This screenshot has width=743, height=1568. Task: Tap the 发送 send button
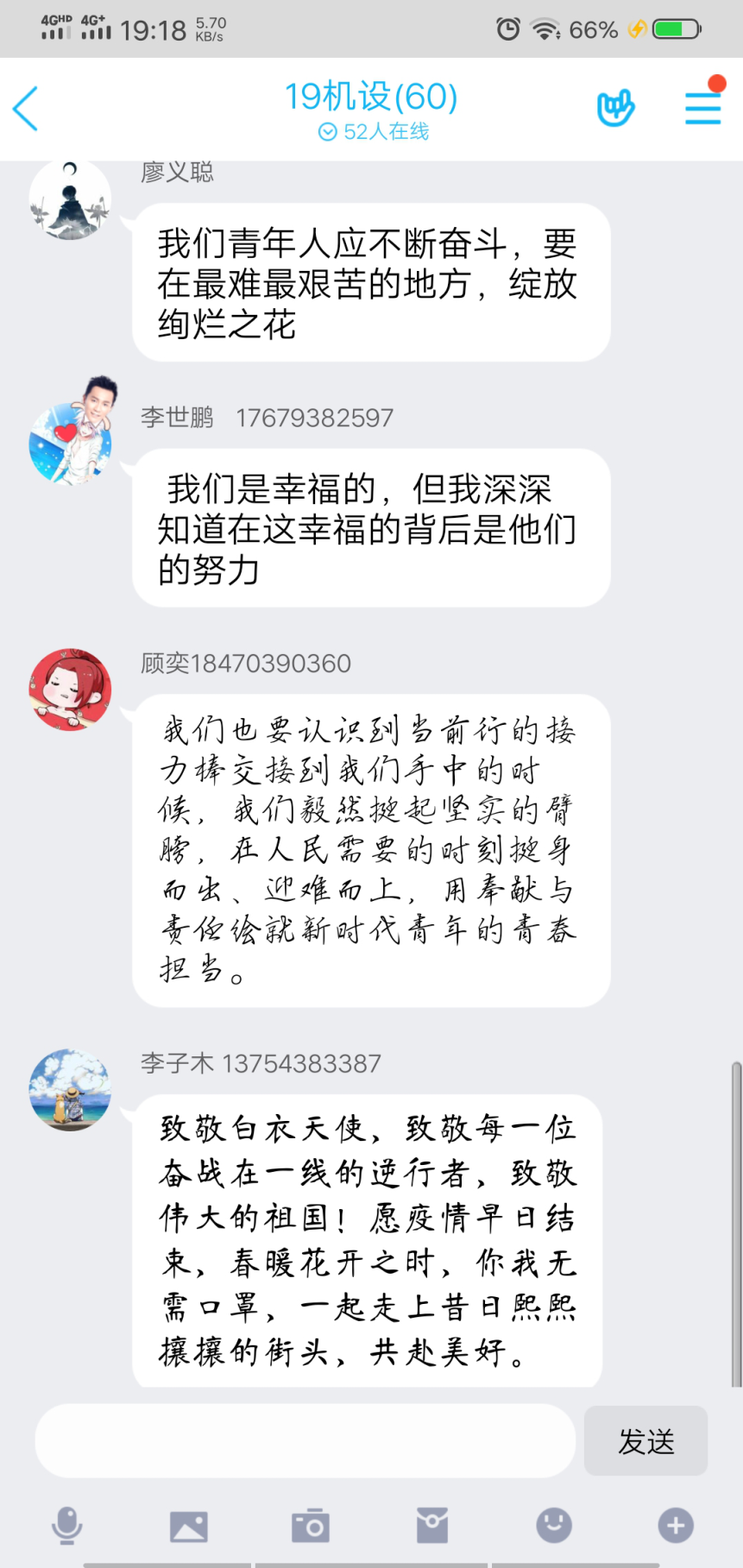[645, 1440]
